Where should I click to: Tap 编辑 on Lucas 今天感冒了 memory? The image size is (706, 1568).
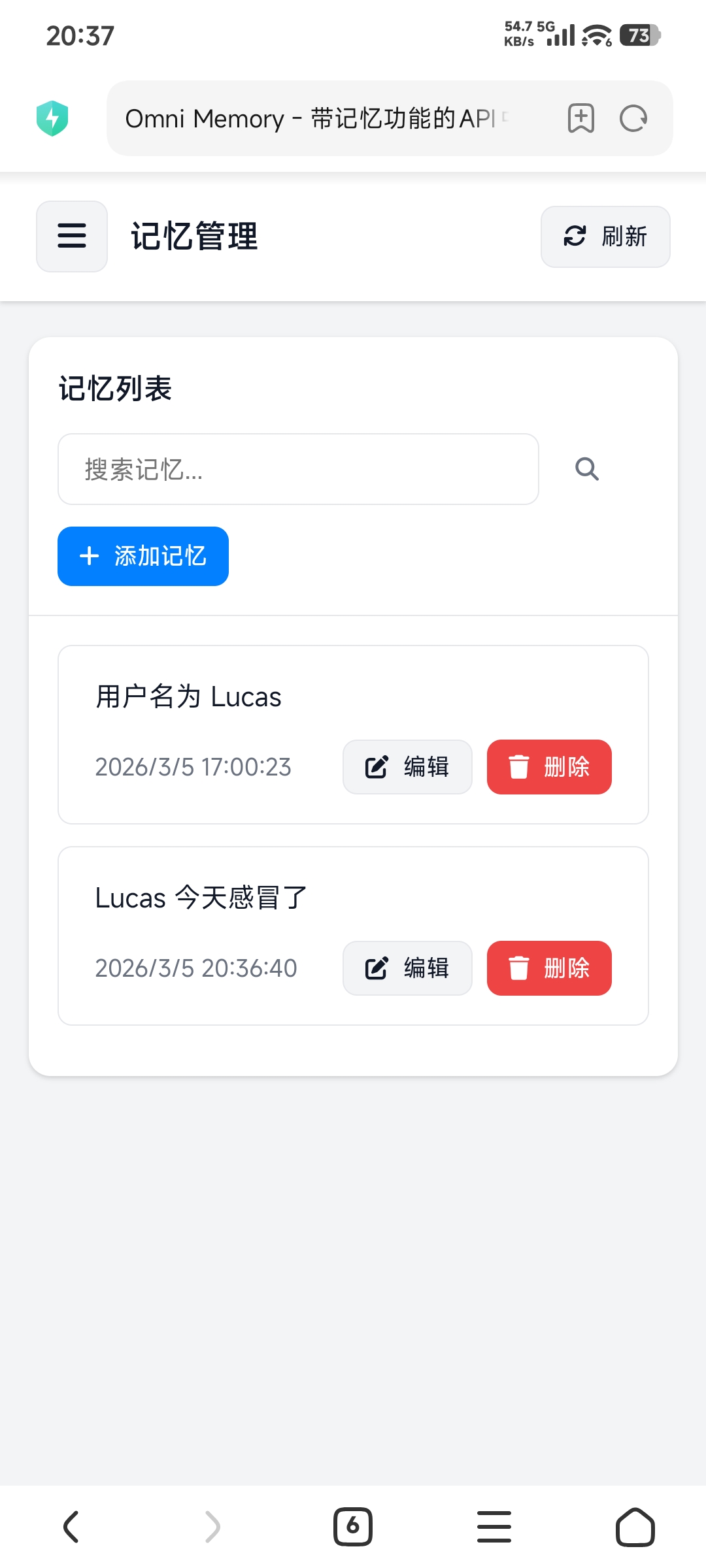click(407, 968)
